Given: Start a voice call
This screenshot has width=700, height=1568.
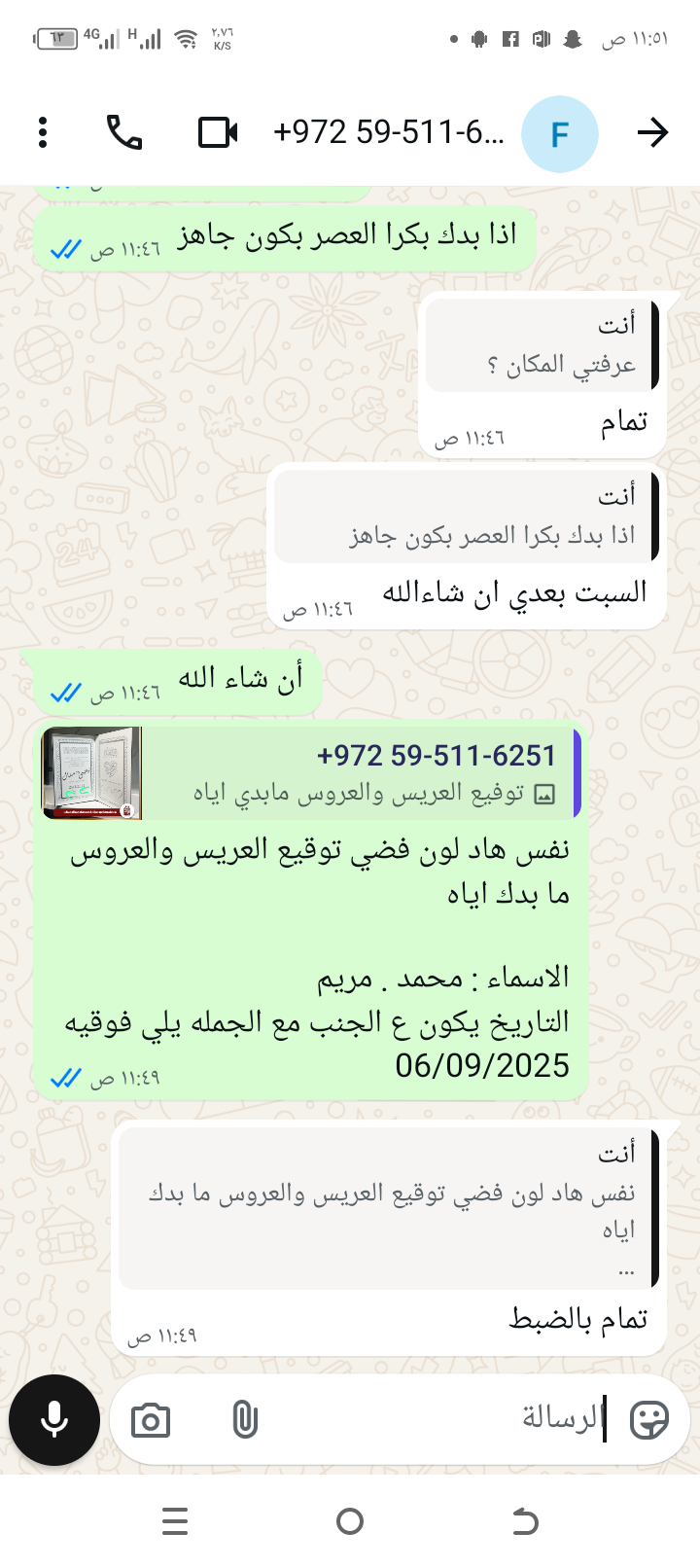Looking at the screenshot, I should point(124,132).
